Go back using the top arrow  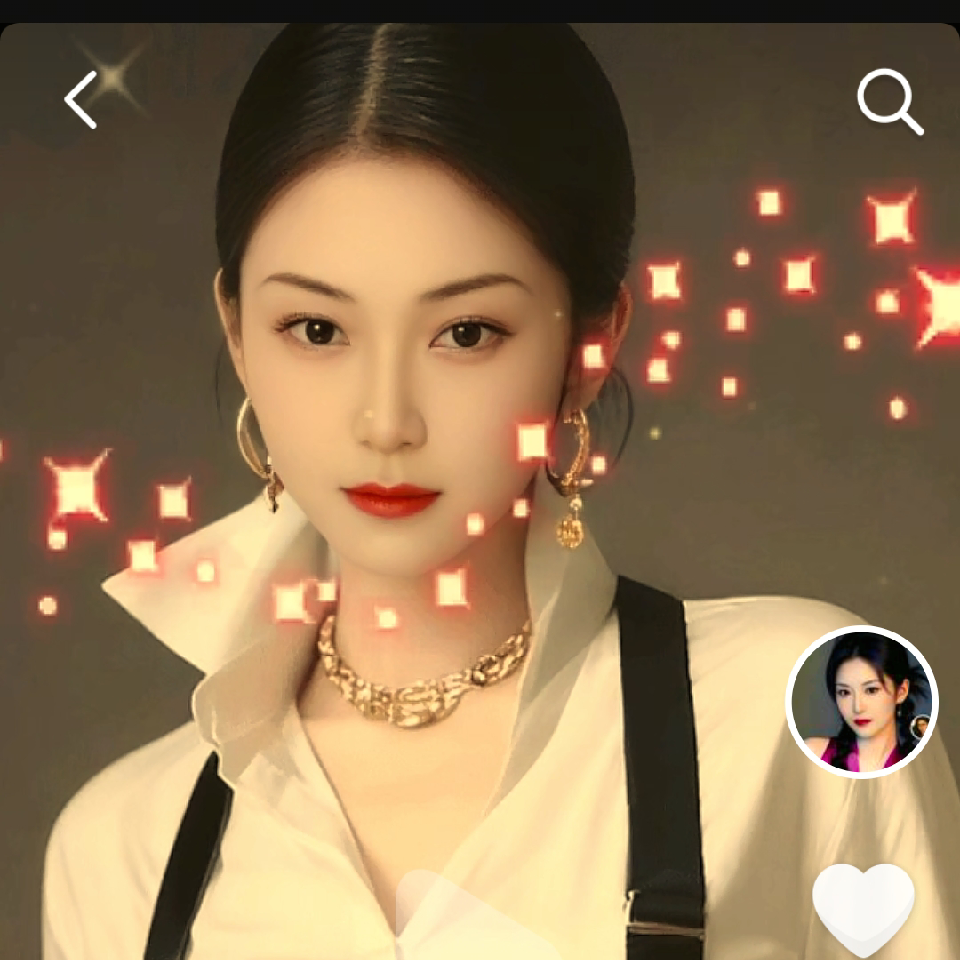click(x=81, y=100)
